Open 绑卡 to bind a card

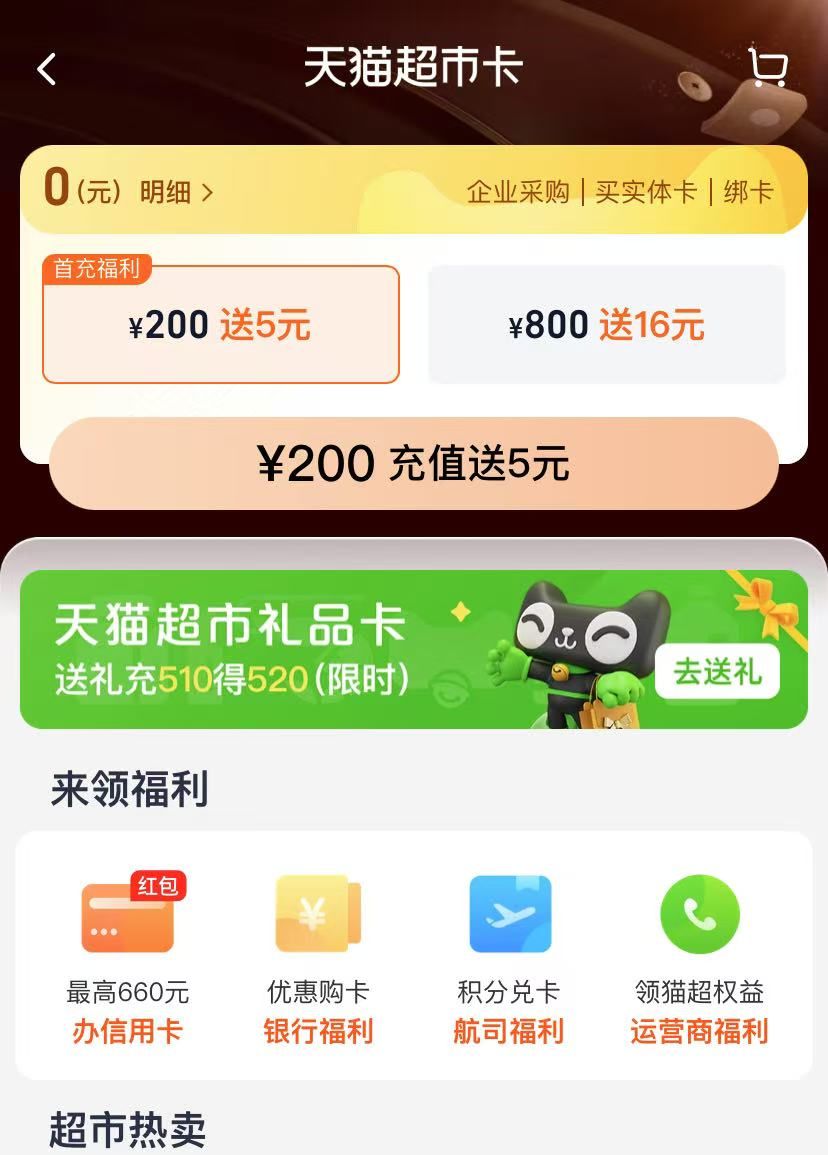coord(748,192)
